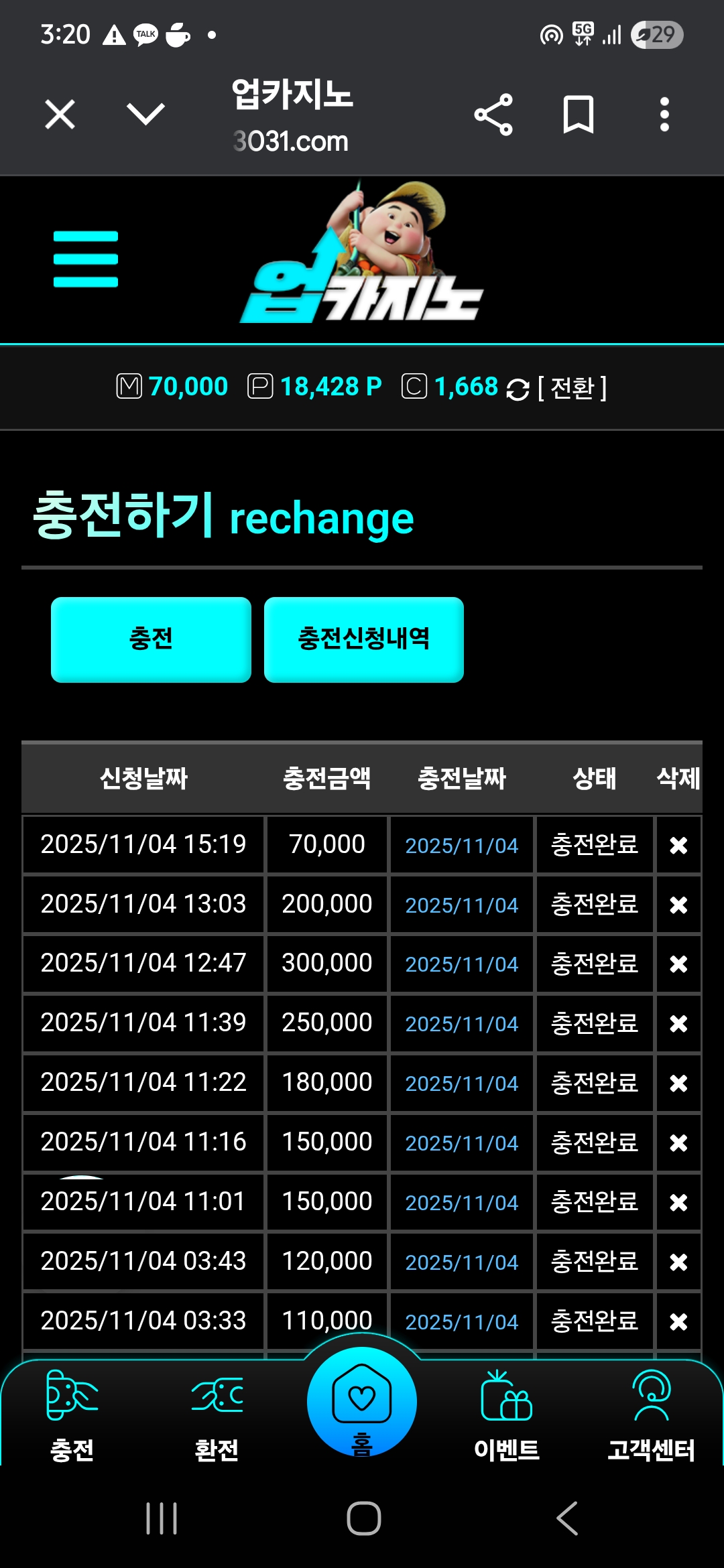Open the browser overflow menu
Screen dimensions: 724x1568
664,115
